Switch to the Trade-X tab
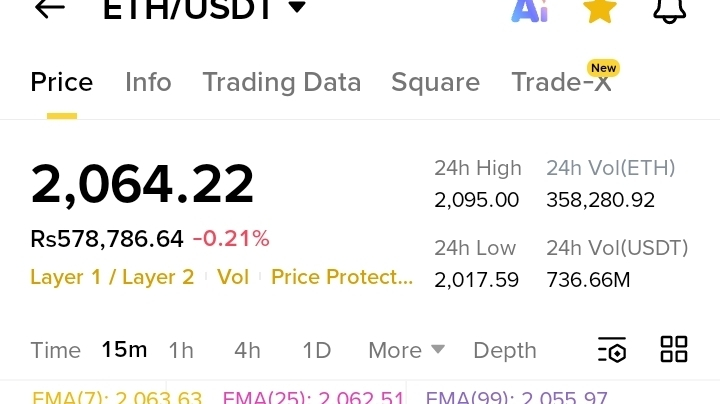 click(x=561, y=82)
